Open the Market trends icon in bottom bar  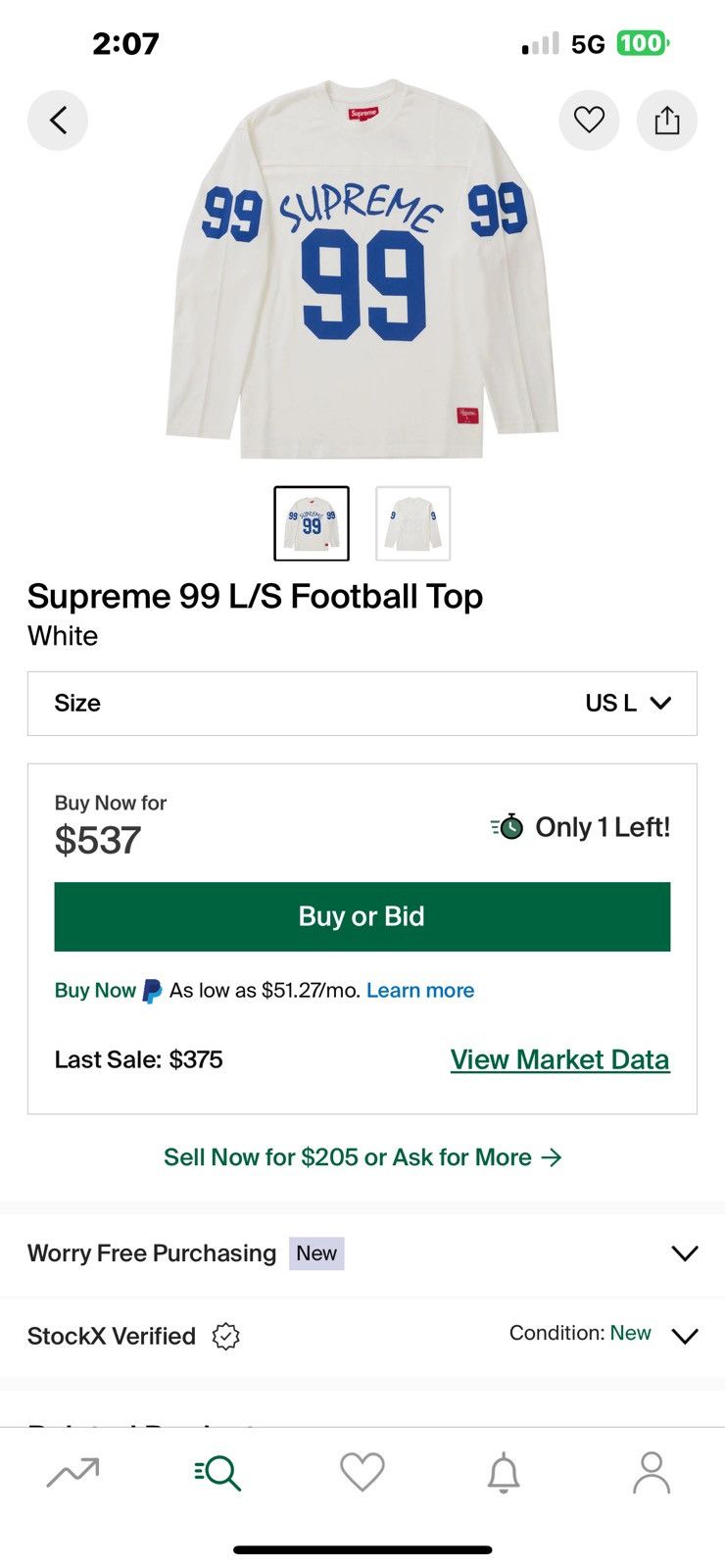pos(72,1471)
